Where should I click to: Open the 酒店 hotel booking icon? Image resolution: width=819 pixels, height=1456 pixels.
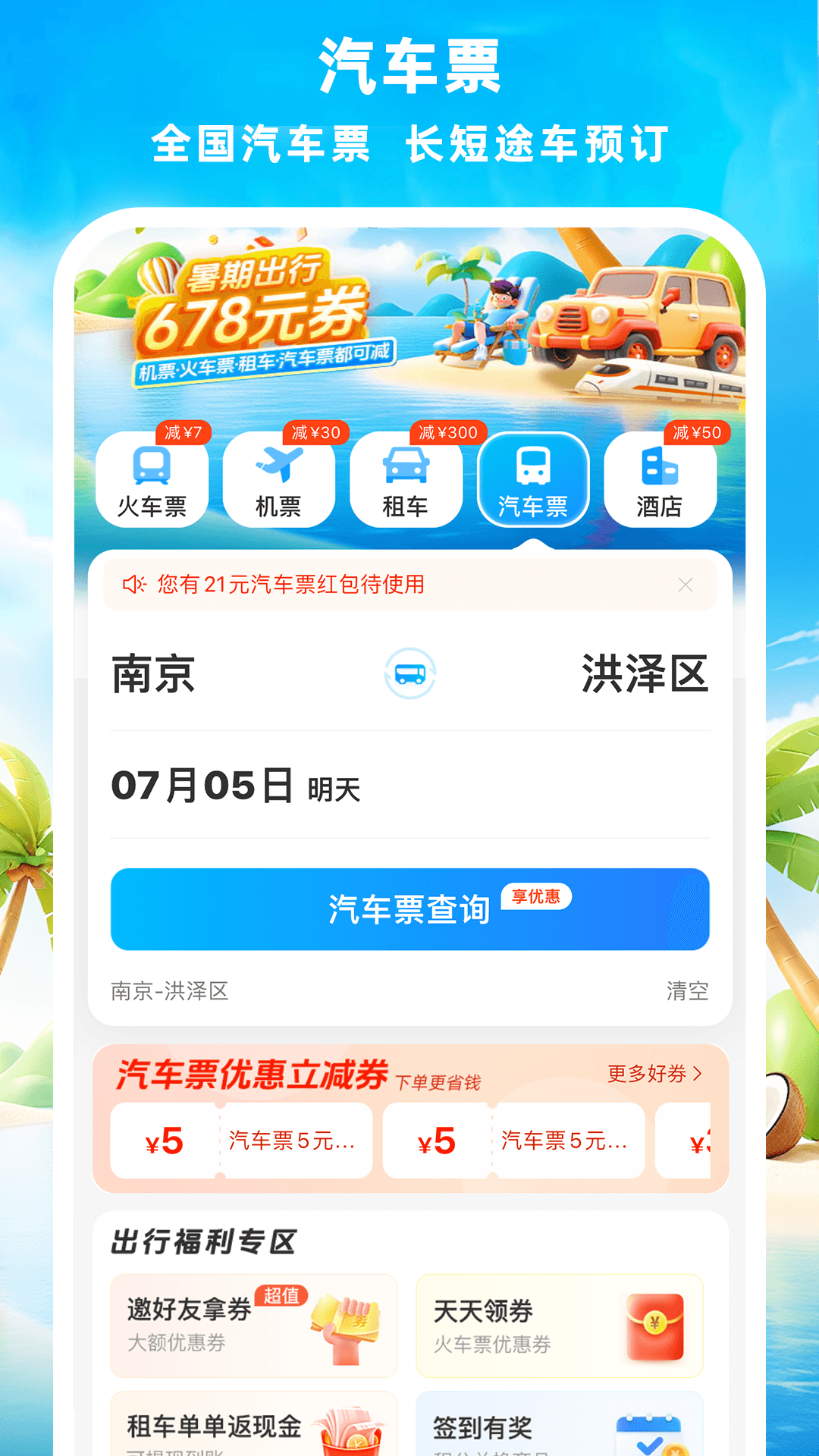661,466
